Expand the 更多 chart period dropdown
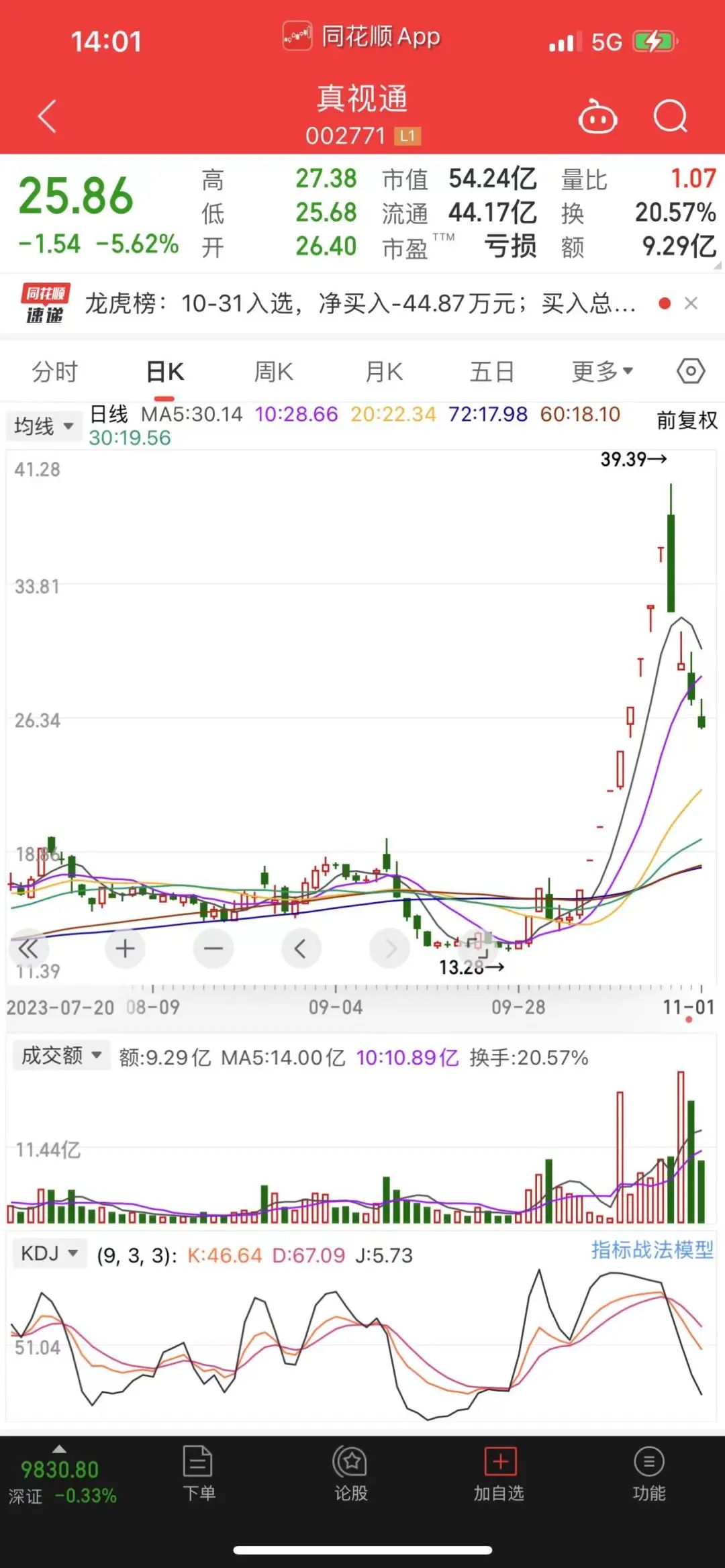The height and width of the screenshot is (1568, 725). point(602,371)
